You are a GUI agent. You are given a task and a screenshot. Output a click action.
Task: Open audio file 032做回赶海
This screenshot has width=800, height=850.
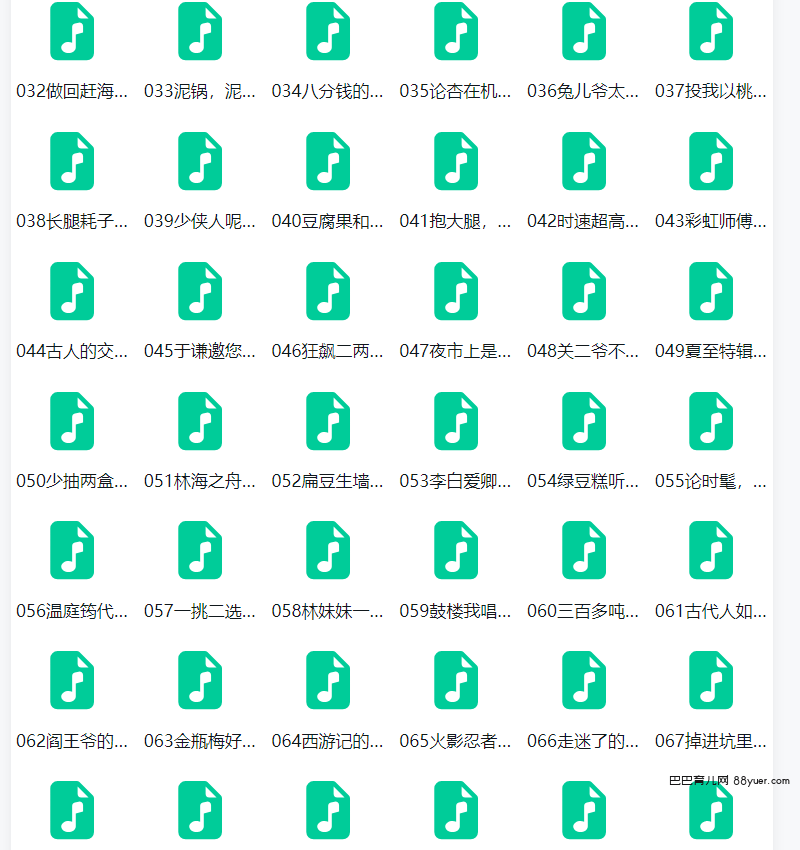[72, 32]
